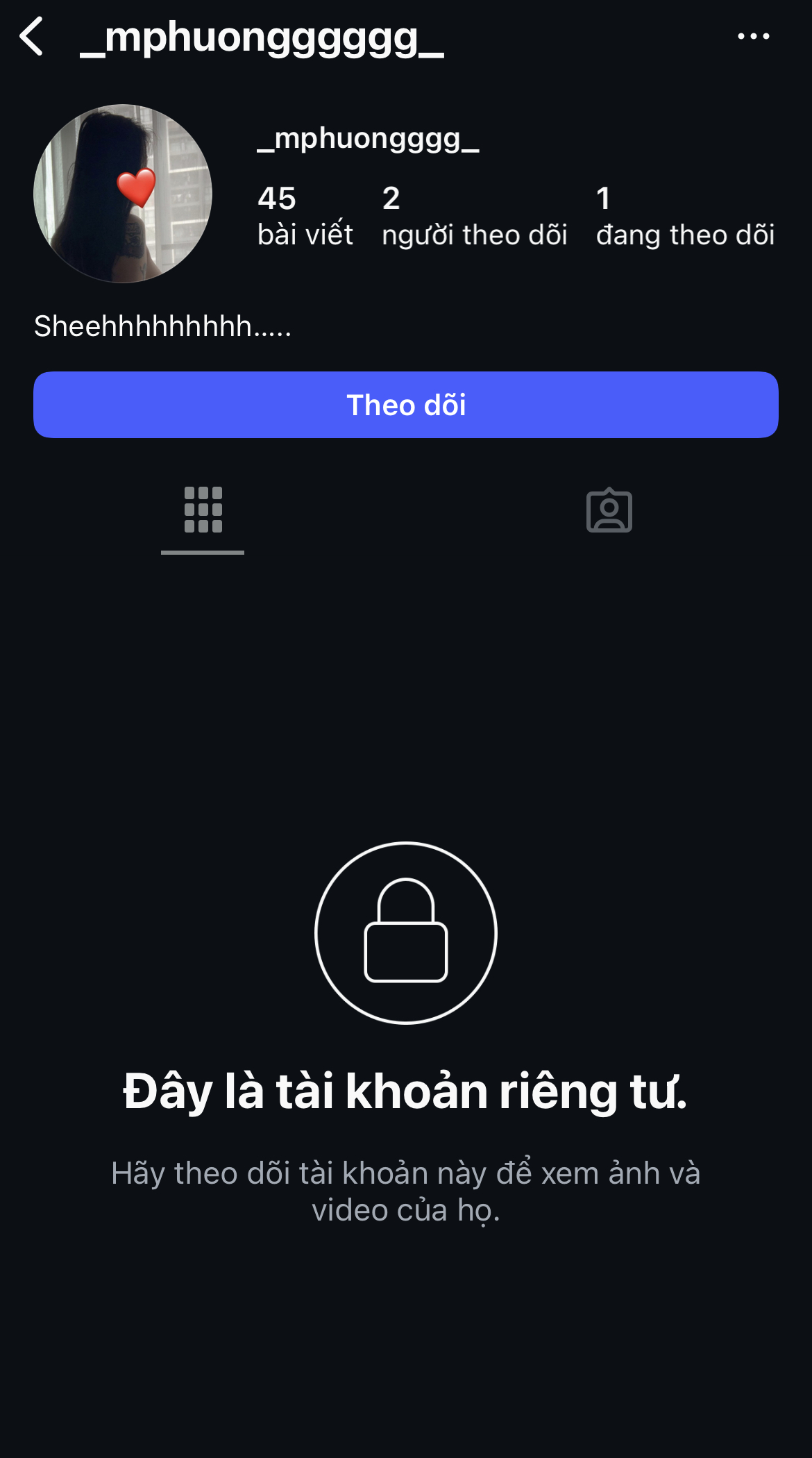This screenshot has width=812, height=1458.
Task: View the 1 đang theo dõi list
Action: point(684,217)
